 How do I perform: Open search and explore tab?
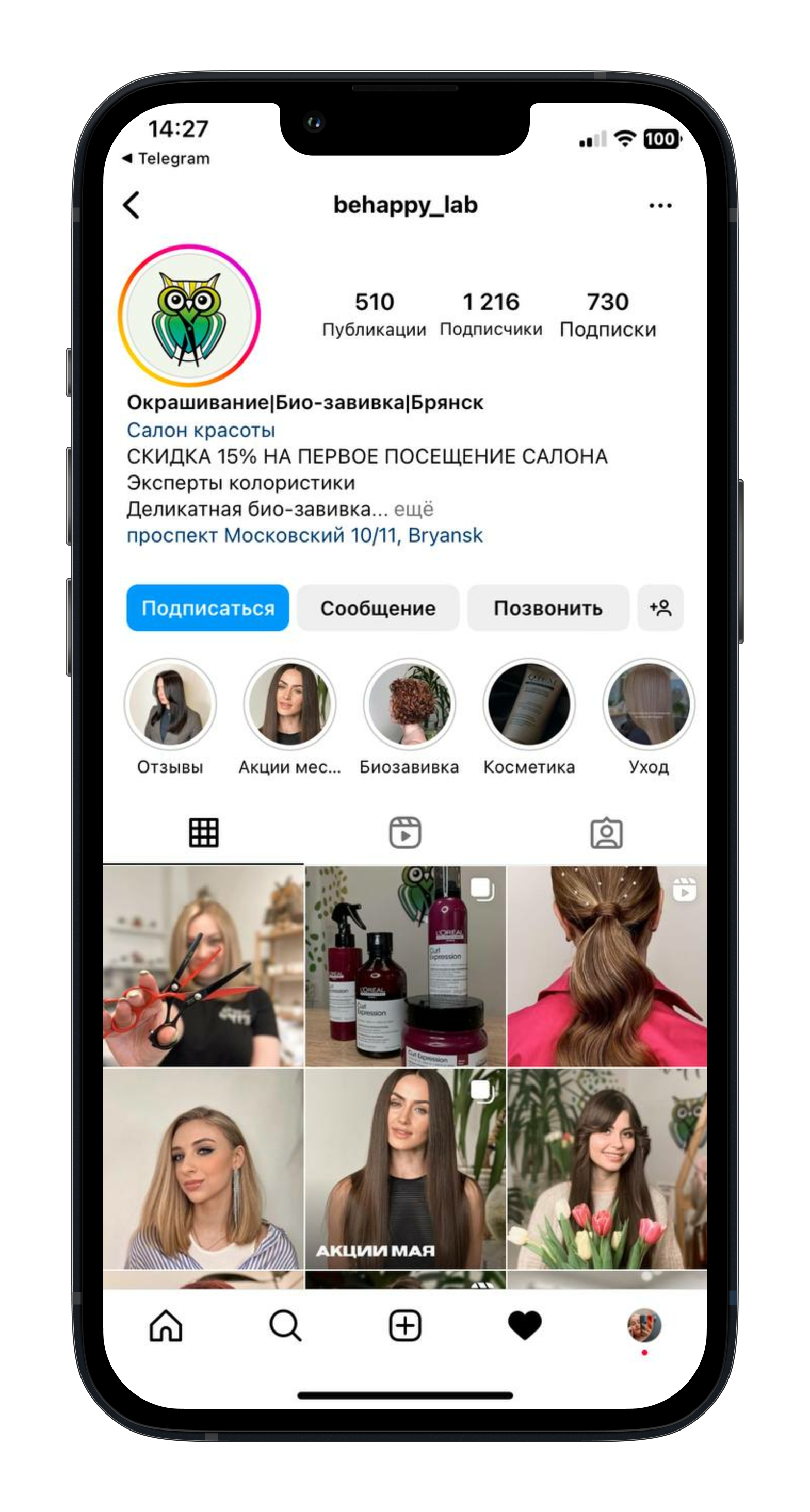click(285, 1326)
